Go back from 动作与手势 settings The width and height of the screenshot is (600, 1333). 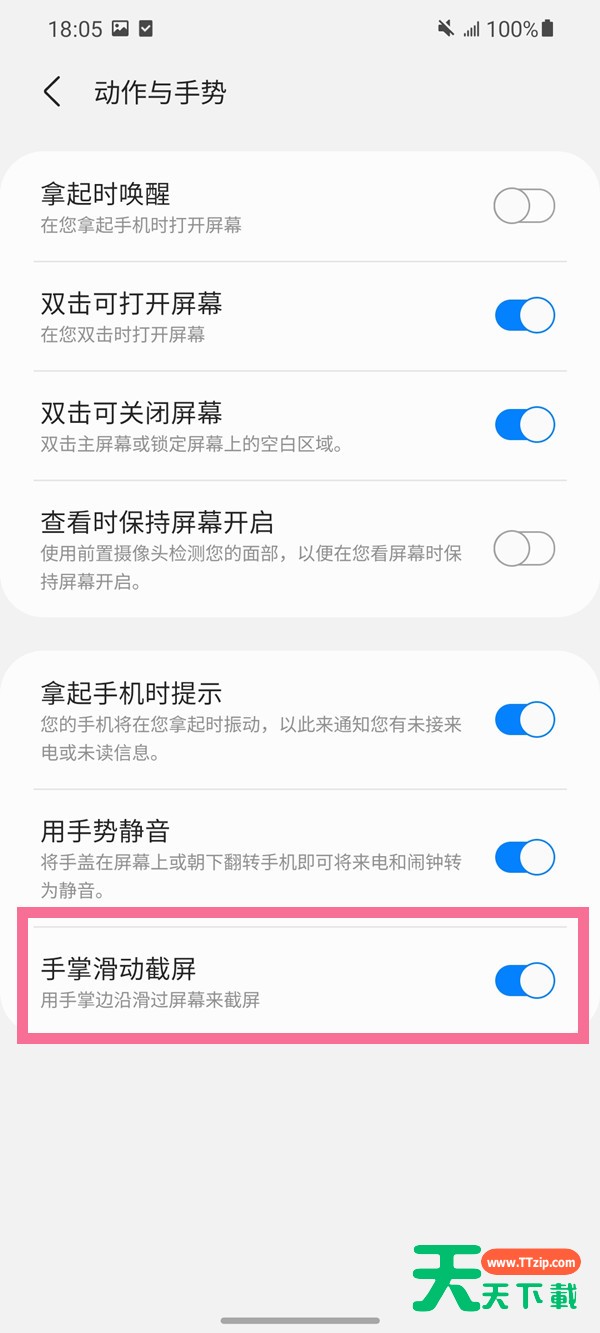click(53, 93)
